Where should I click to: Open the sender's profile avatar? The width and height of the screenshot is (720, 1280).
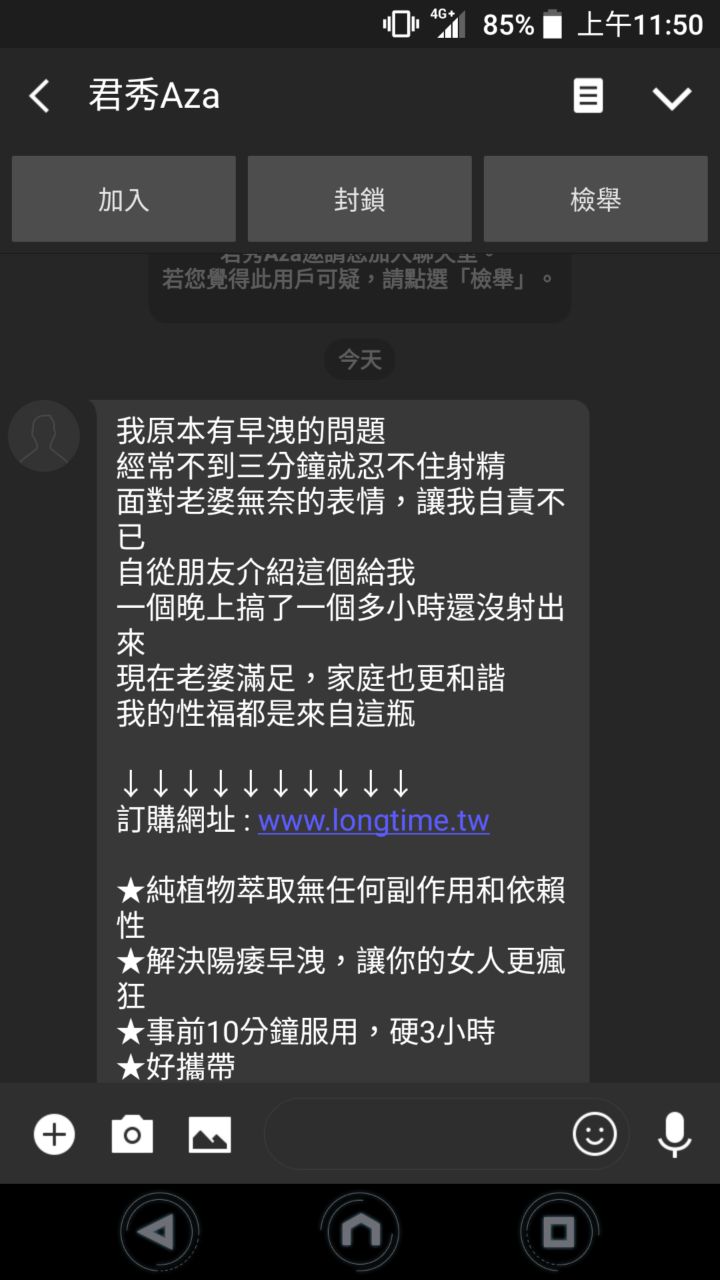tap(44, 436)
